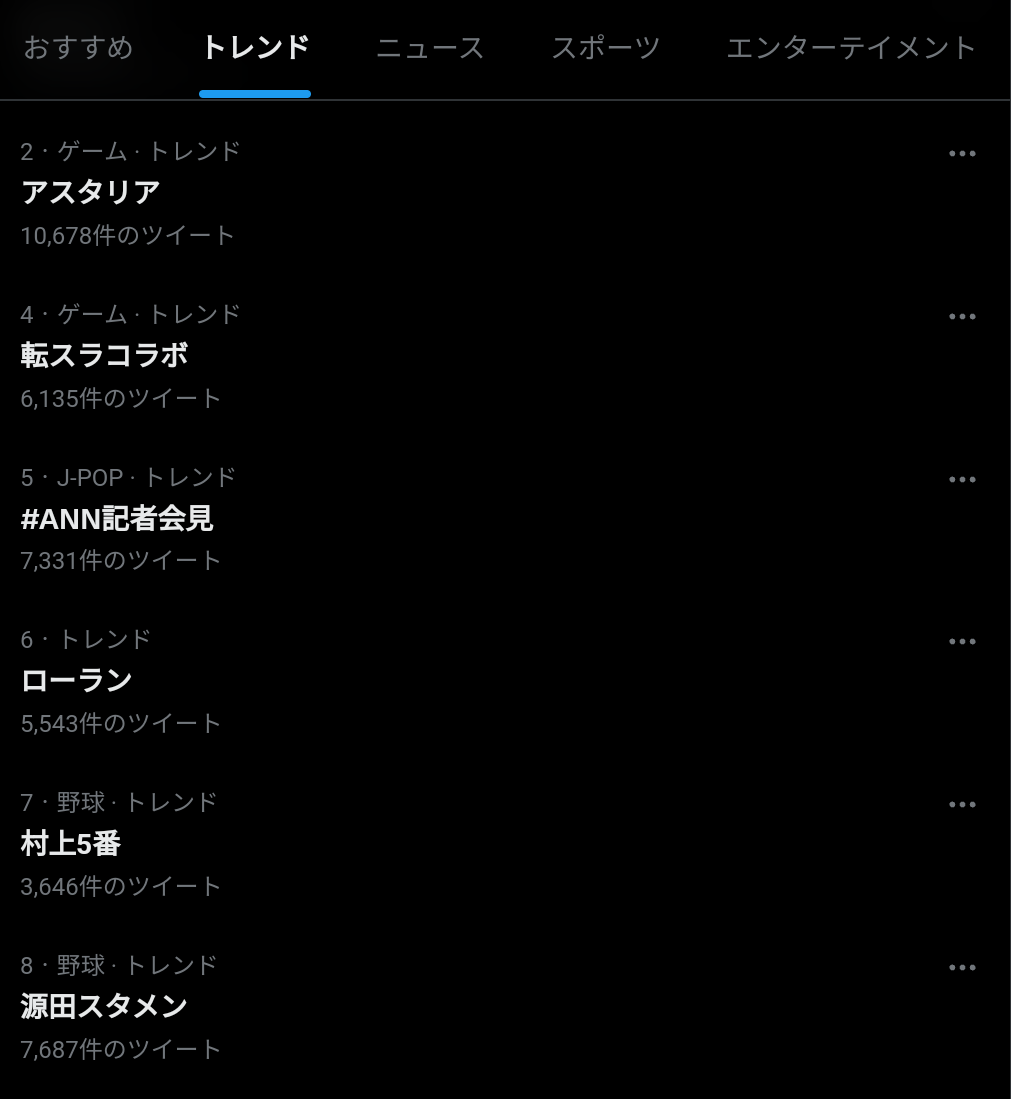
Task: Go to the エンターテイメント tab
Action: pyautogui.click(x=851, y=48)
